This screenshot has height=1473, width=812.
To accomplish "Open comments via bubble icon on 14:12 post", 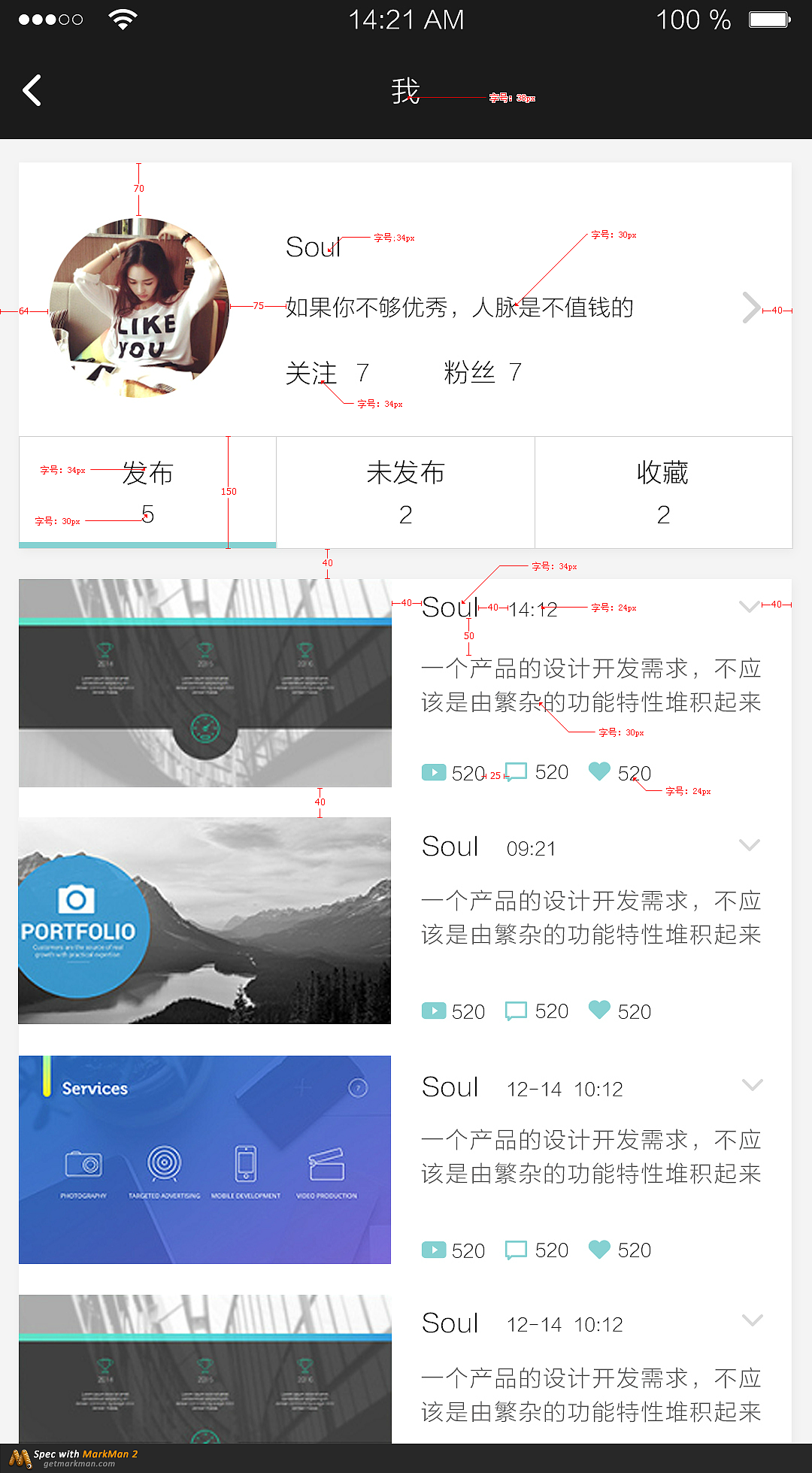I will [516, 771].
